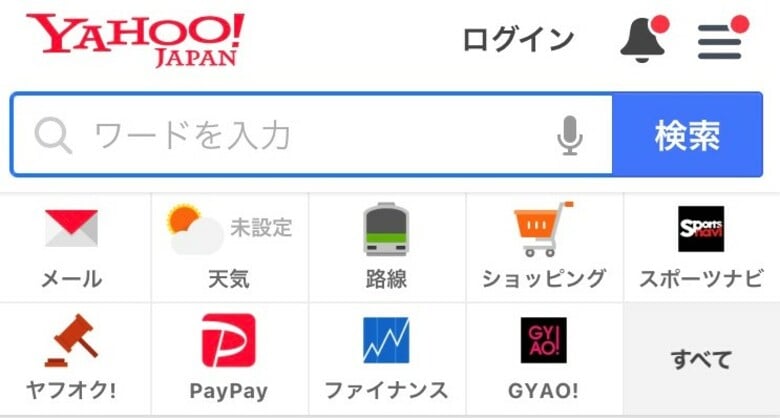Open PayPay service

pyautogui.click(x=229, y=359)
